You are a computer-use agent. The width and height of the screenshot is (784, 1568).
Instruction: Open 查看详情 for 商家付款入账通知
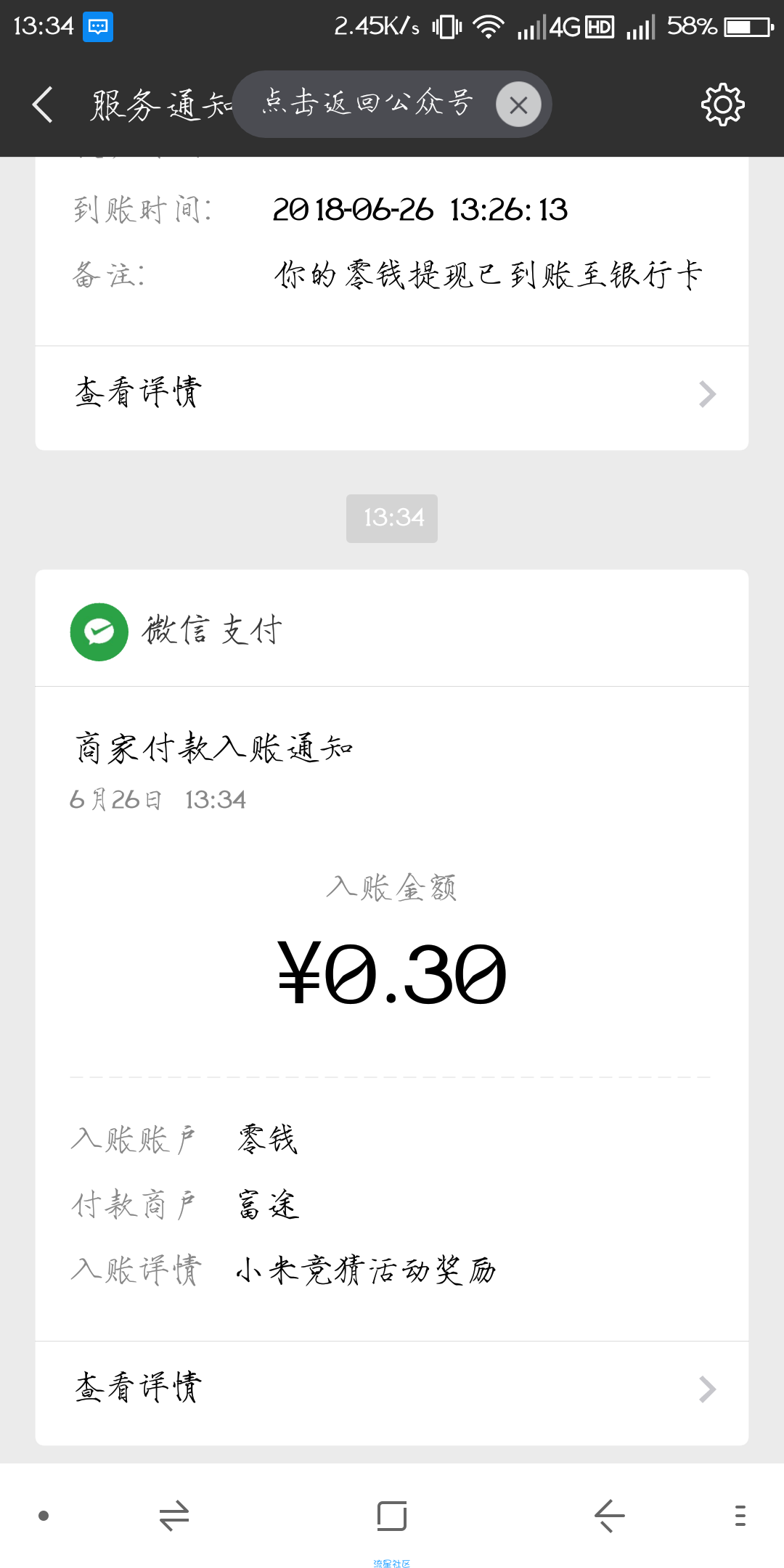[x=392, y=1390]
